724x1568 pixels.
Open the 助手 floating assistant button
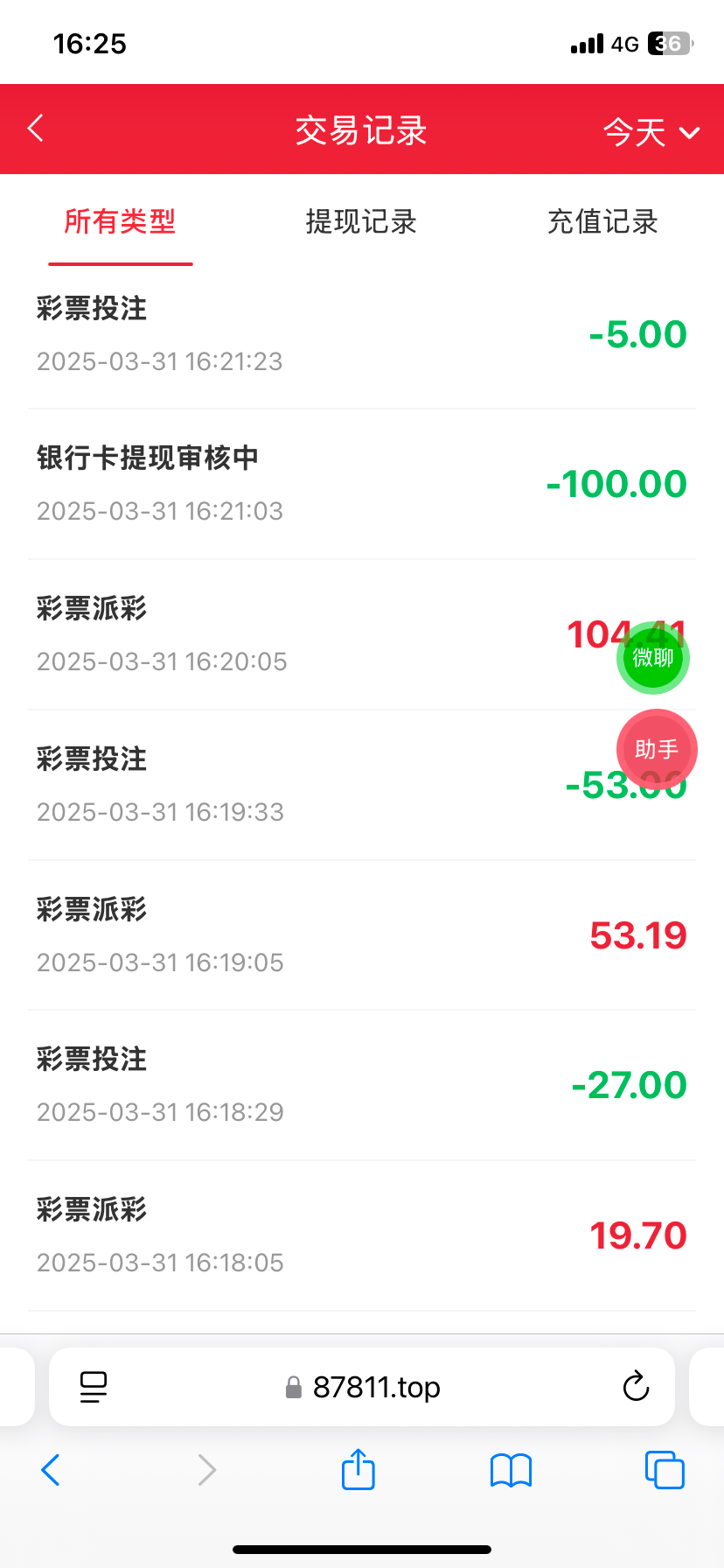coord(657,749)
